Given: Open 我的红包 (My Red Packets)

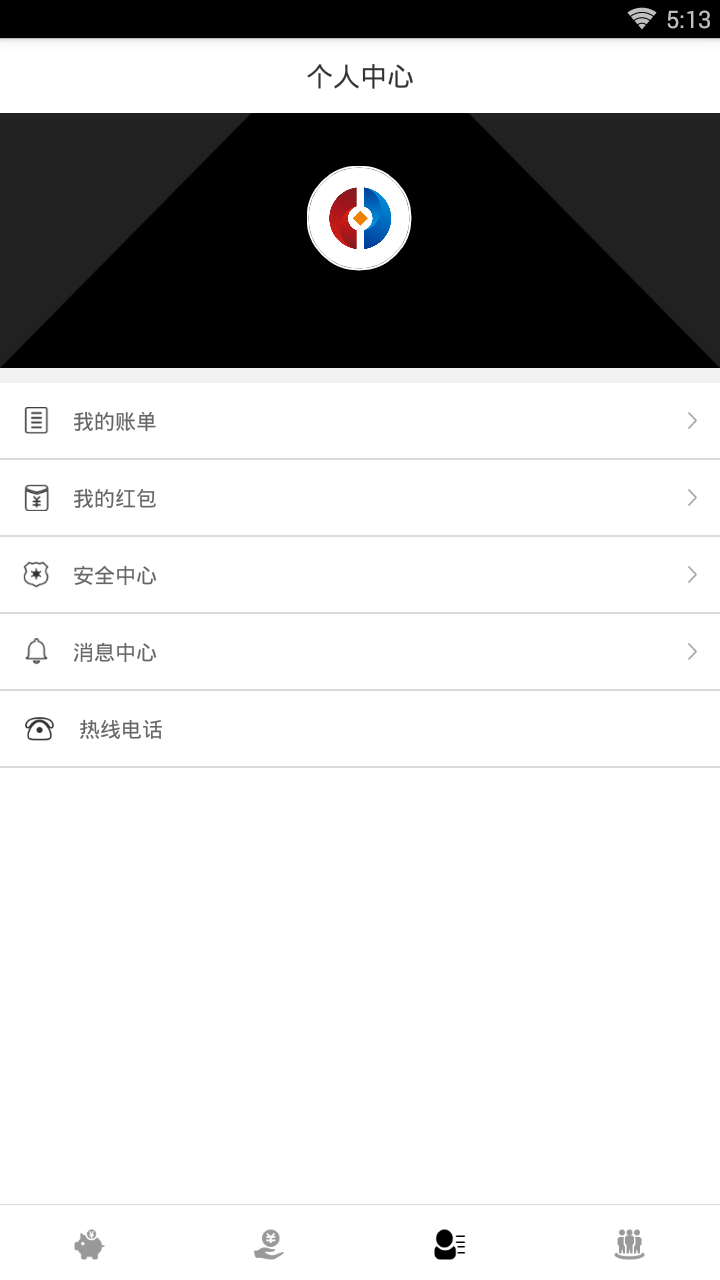Looking at the screenshot, I should [360, 498].
